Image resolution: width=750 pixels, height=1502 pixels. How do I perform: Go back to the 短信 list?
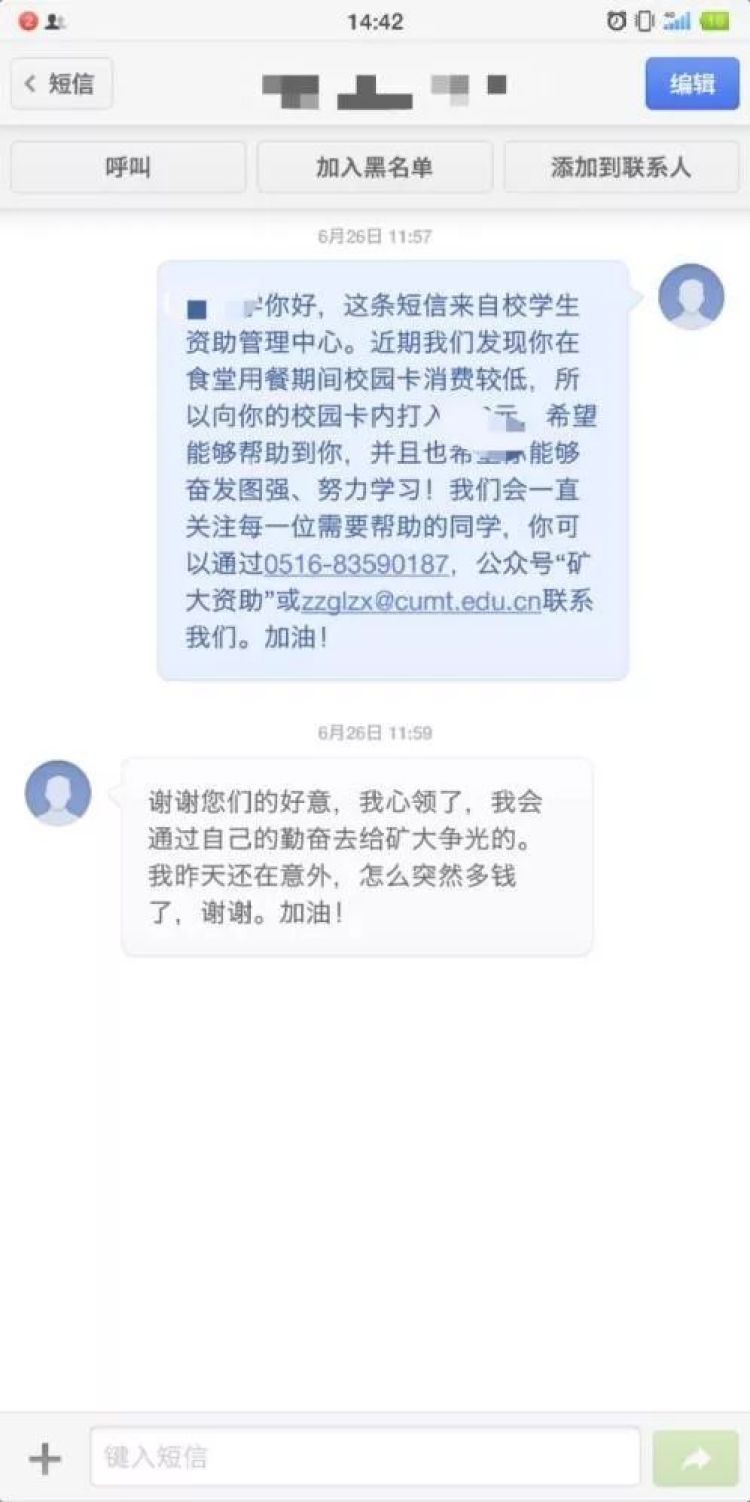tap(62, 84)
